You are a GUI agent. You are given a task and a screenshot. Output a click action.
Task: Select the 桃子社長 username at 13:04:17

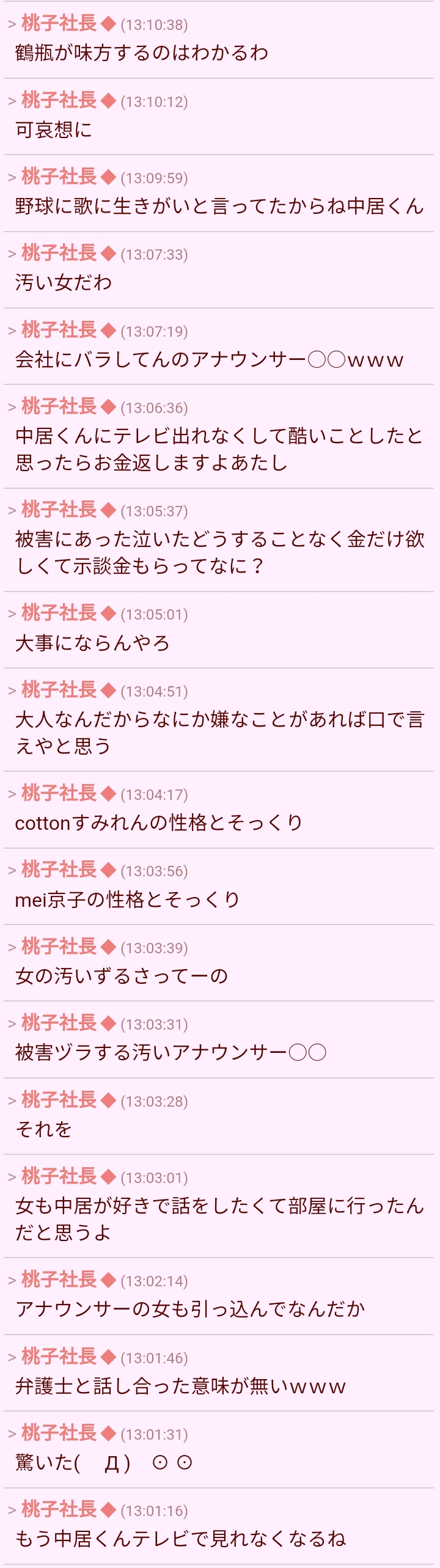59,794
